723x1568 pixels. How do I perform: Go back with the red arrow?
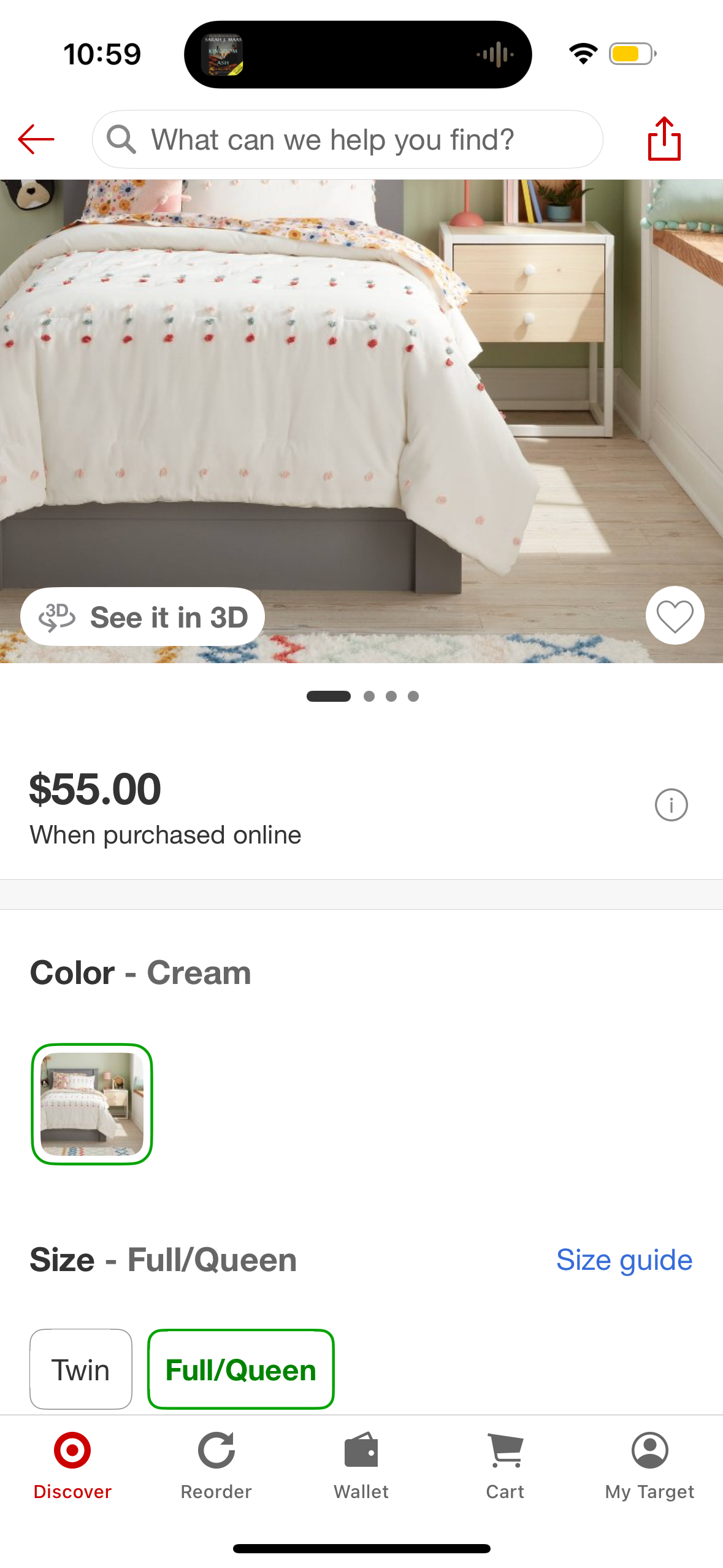point(36,139)
